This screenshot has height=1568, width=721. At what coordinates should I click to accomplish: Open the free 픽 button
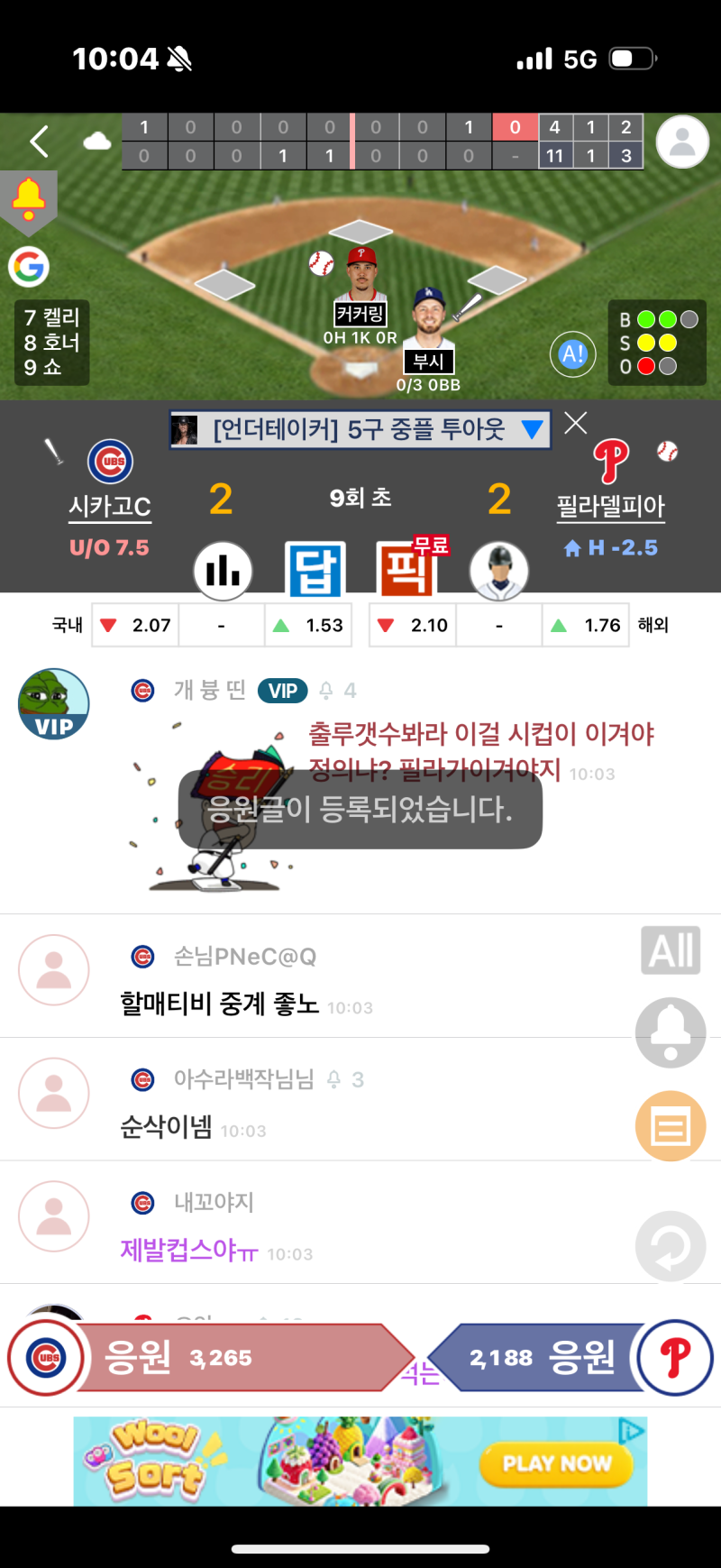click(406, 570)
